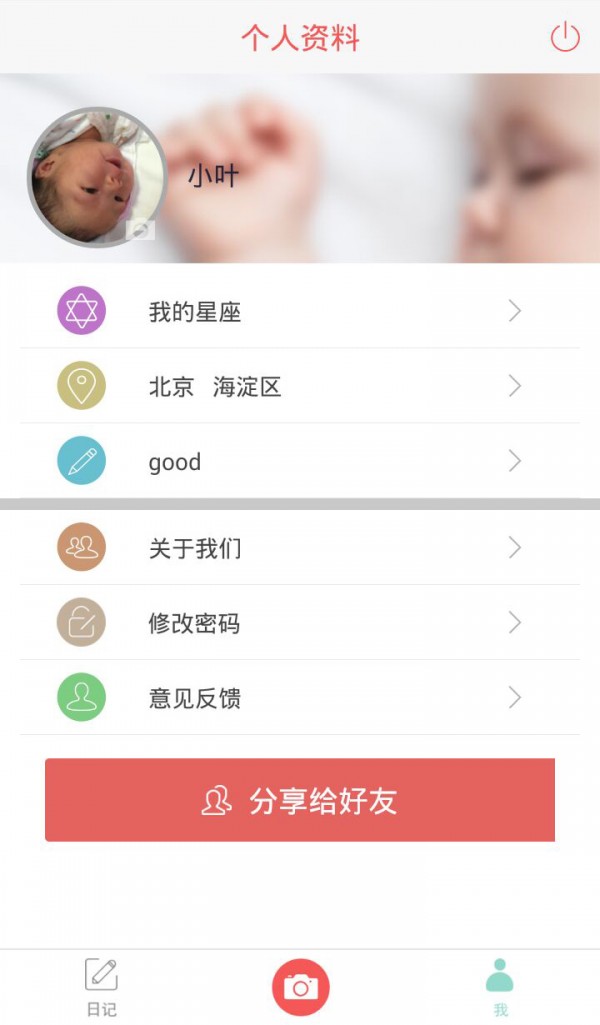Open 我的星座 settings row

(300, 312)
